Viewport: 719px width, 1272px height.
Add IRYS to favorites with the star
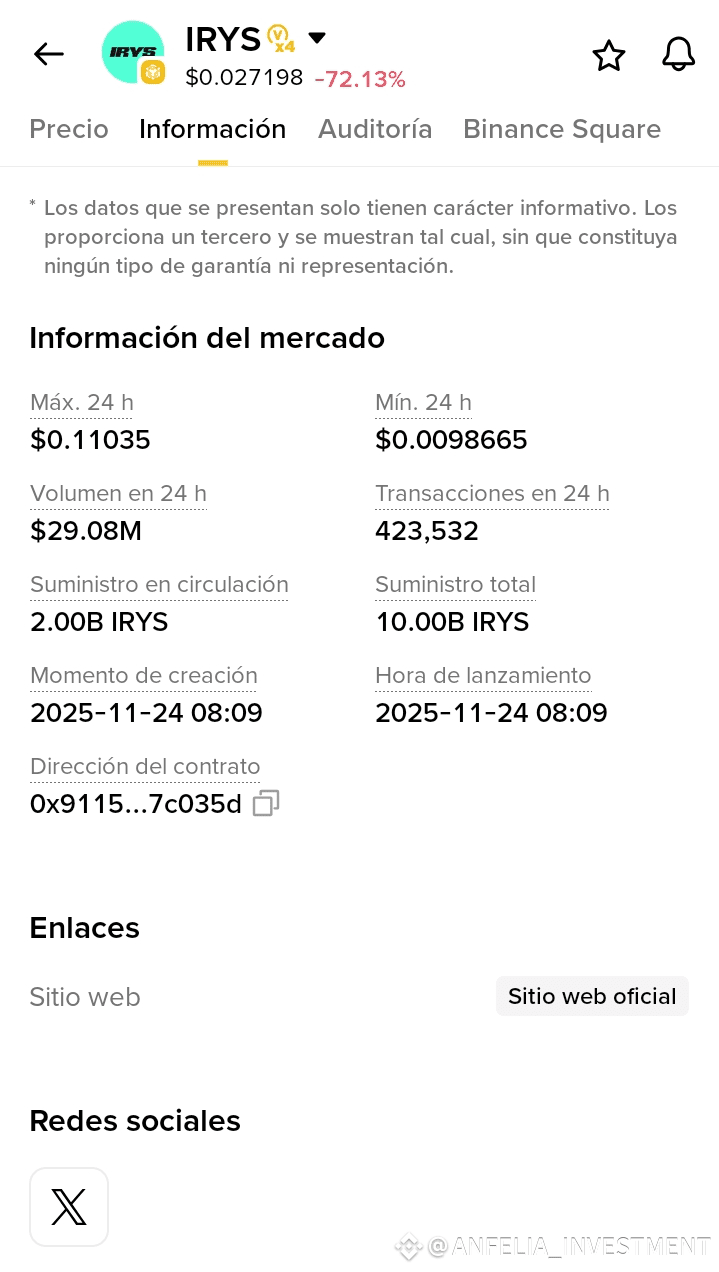(608, 55)
